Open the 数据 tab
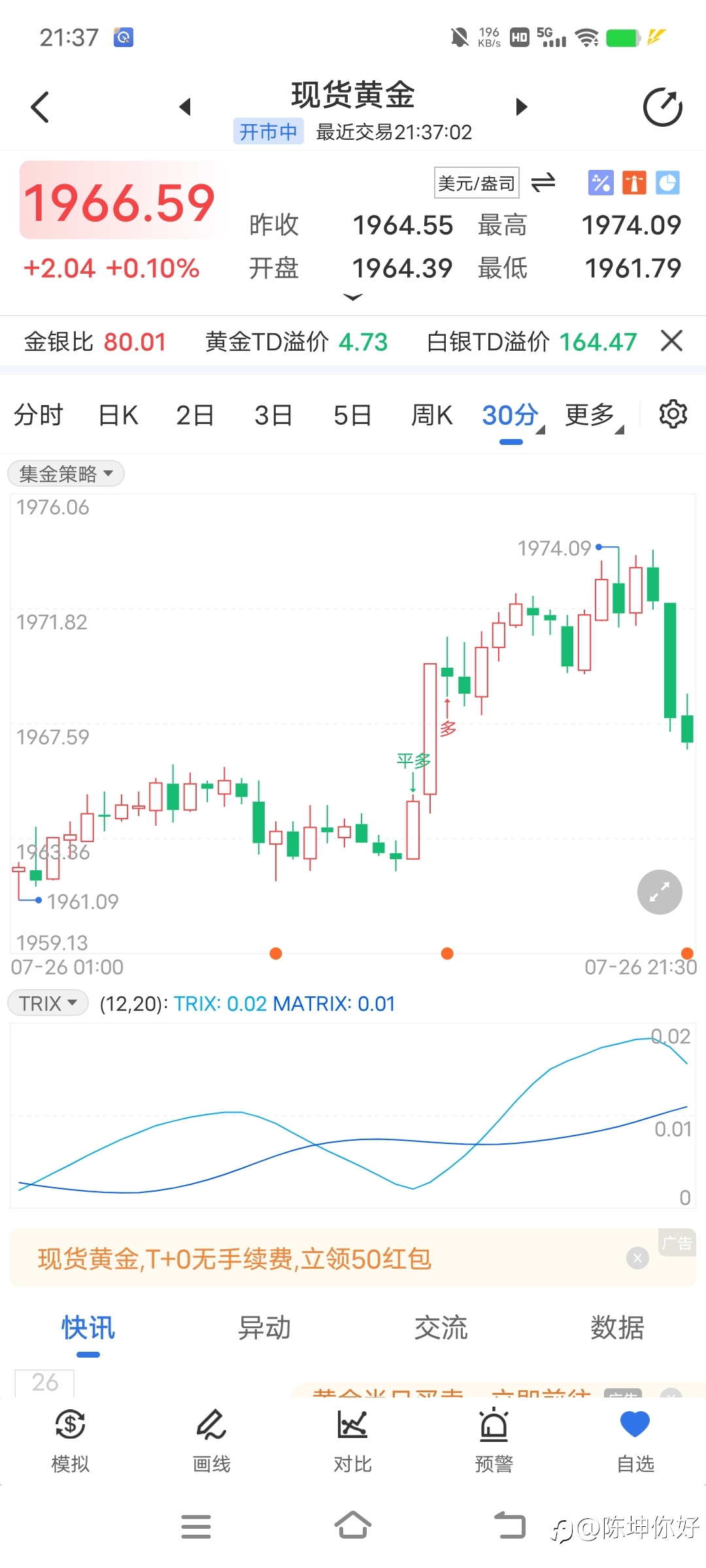 [617, 1328]
